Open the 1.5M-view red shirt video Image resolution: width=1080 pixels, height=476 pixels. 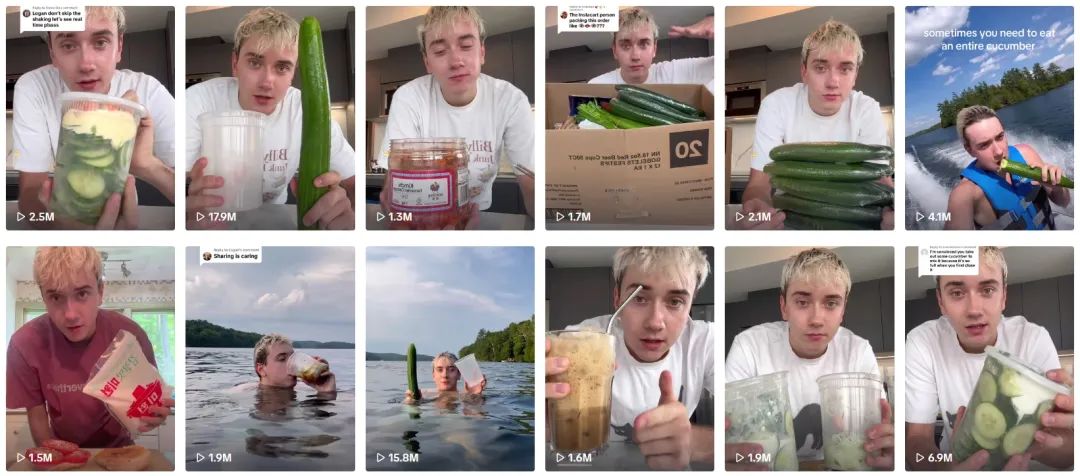[90, 358]
